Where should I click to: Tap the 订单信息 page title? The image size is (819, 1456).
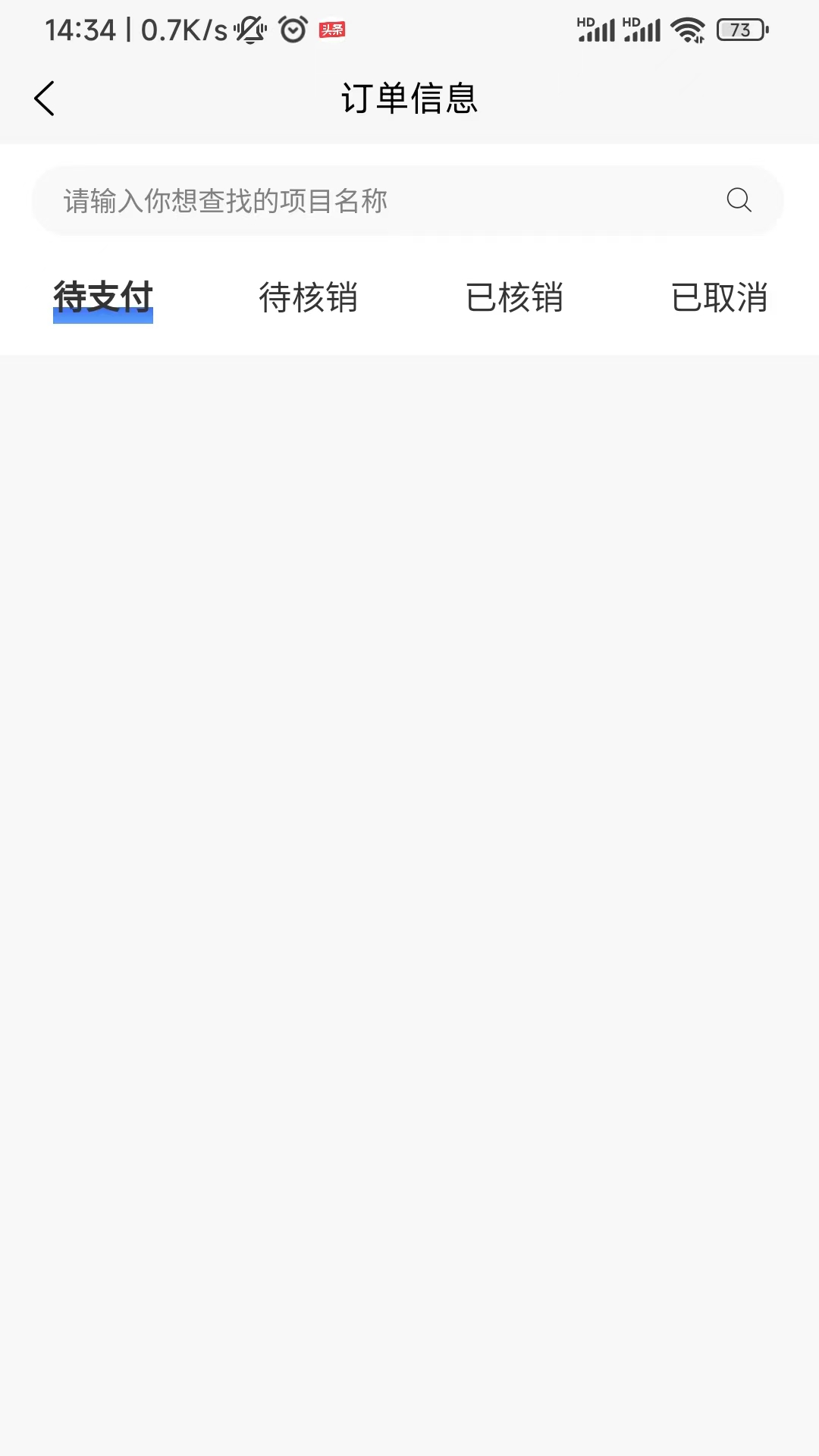(409, 99)
